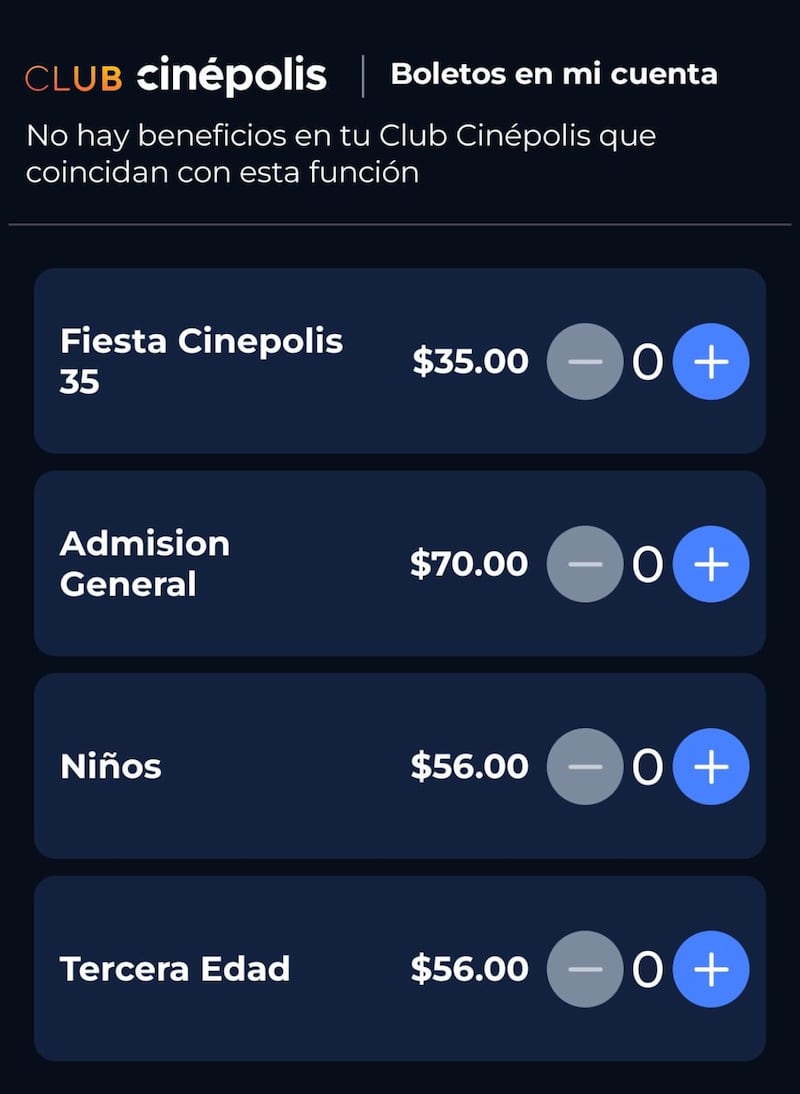Add a Tercera Edad ticket

coord(711,968)
